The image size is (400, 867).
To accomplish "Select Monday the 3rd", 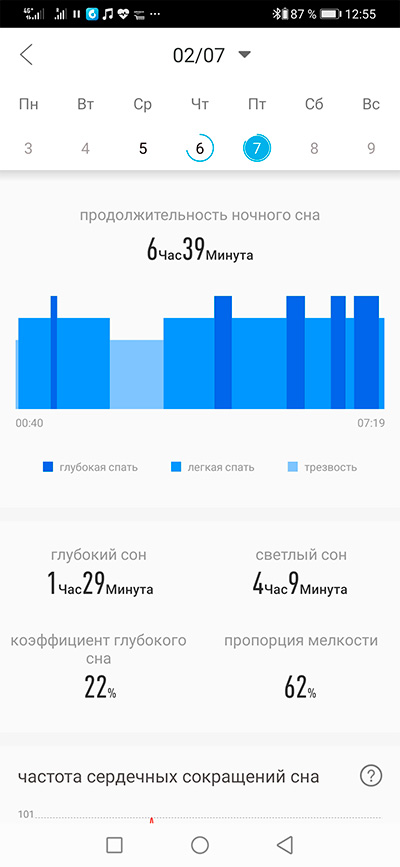I will 28,148.
